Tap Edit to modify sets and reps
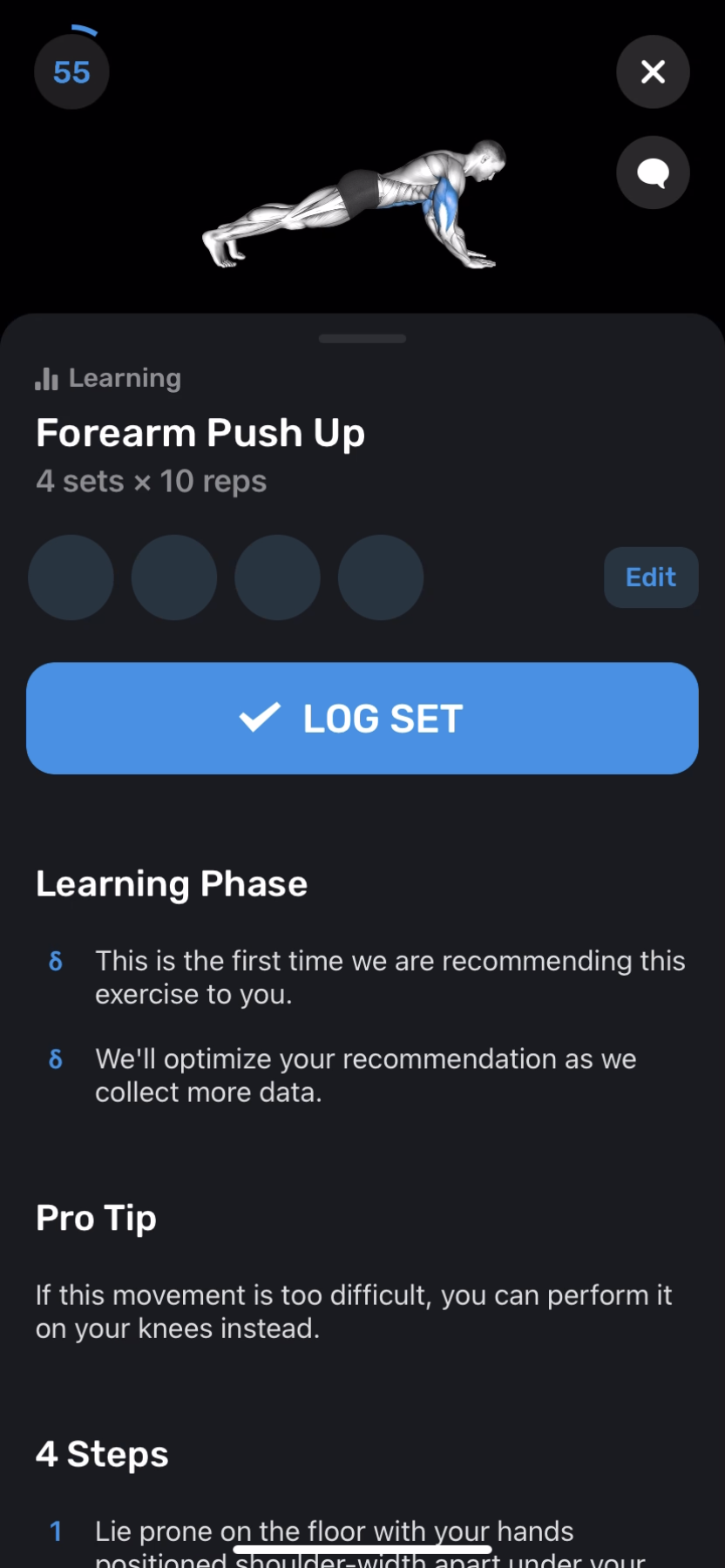Screen dimensions: 725x1568 [x=650, y=577]
